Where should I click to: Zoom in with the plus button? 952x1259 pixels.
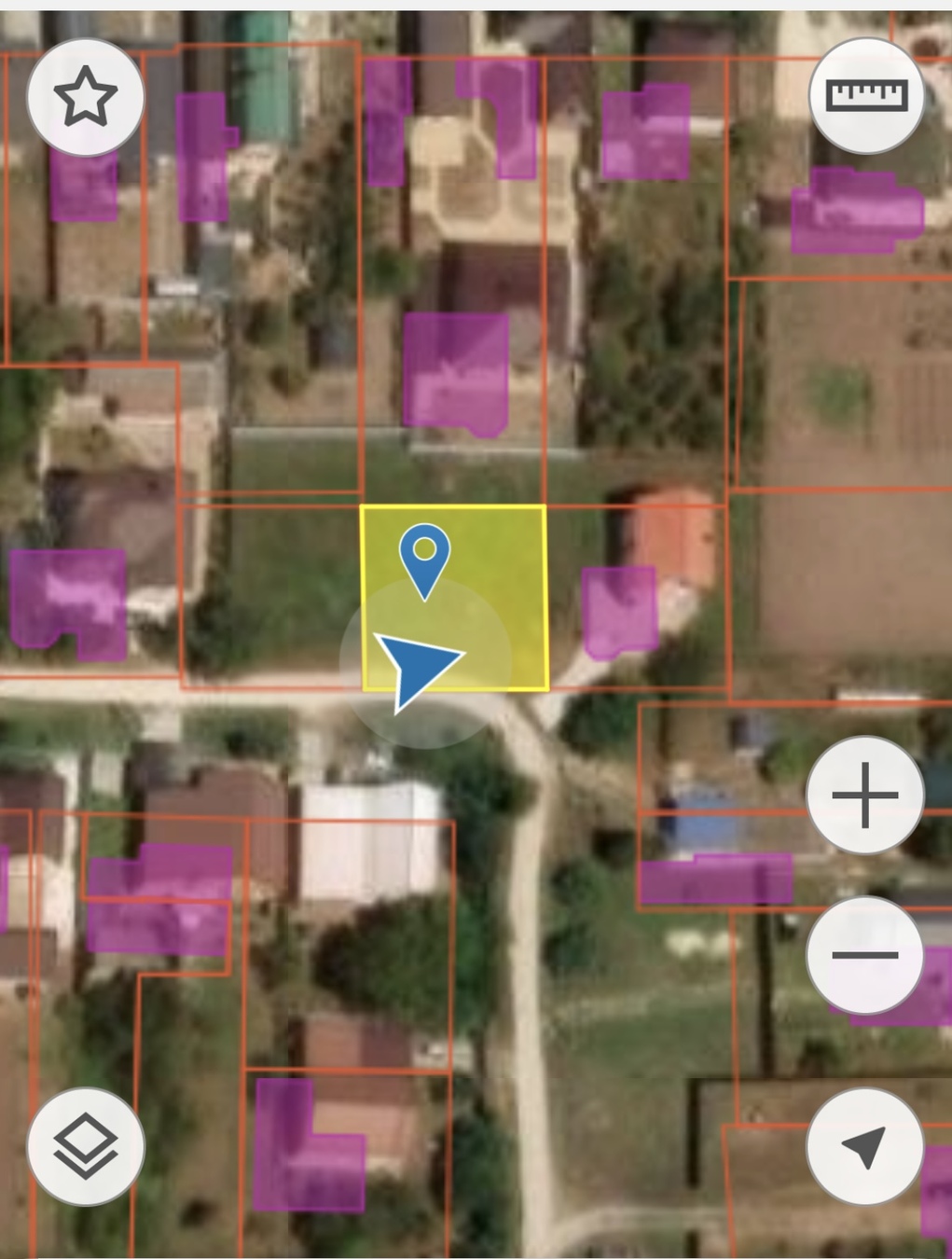(x=864, y=796)
